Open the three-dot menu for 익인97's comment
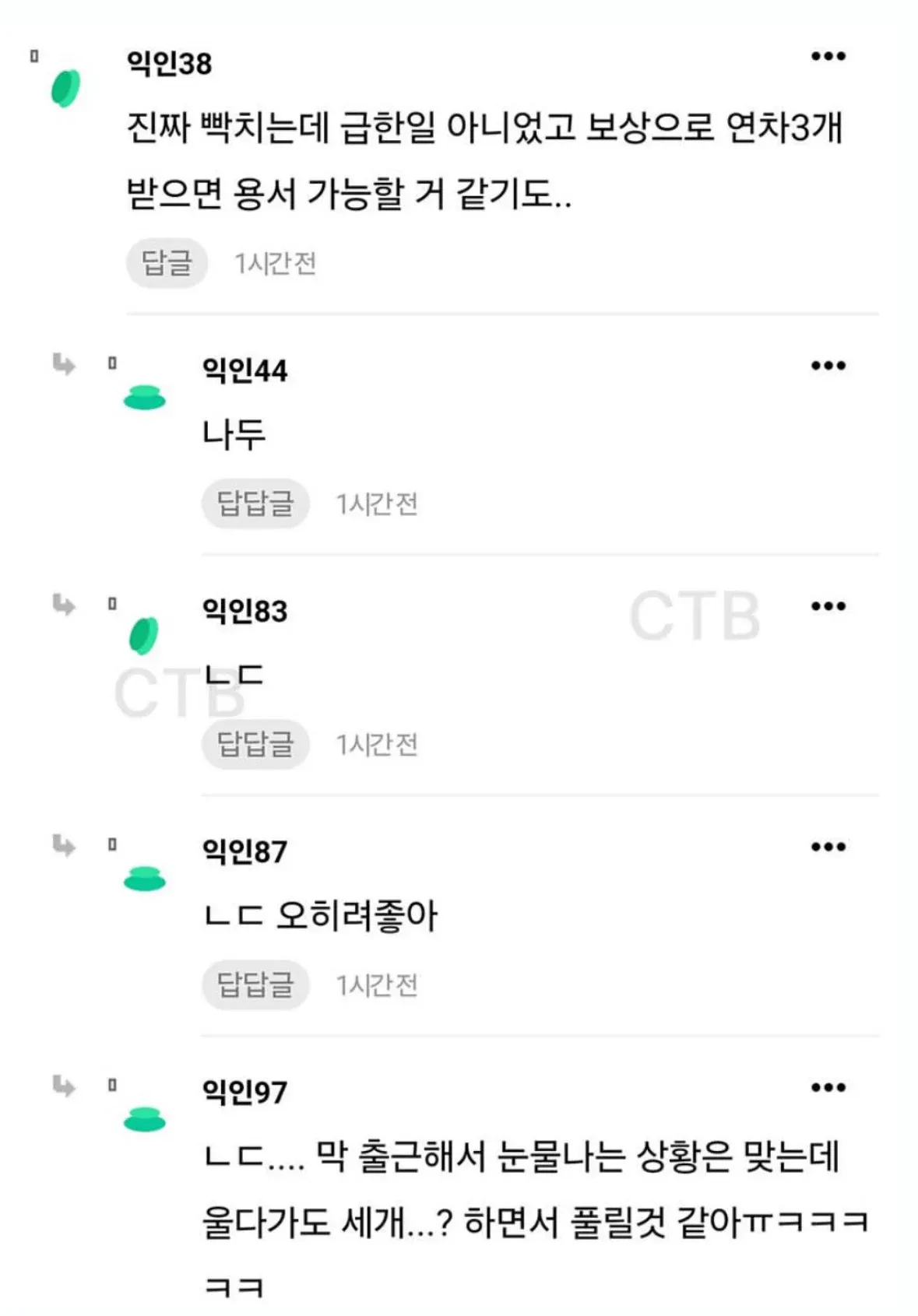 tap(828, 1086)
